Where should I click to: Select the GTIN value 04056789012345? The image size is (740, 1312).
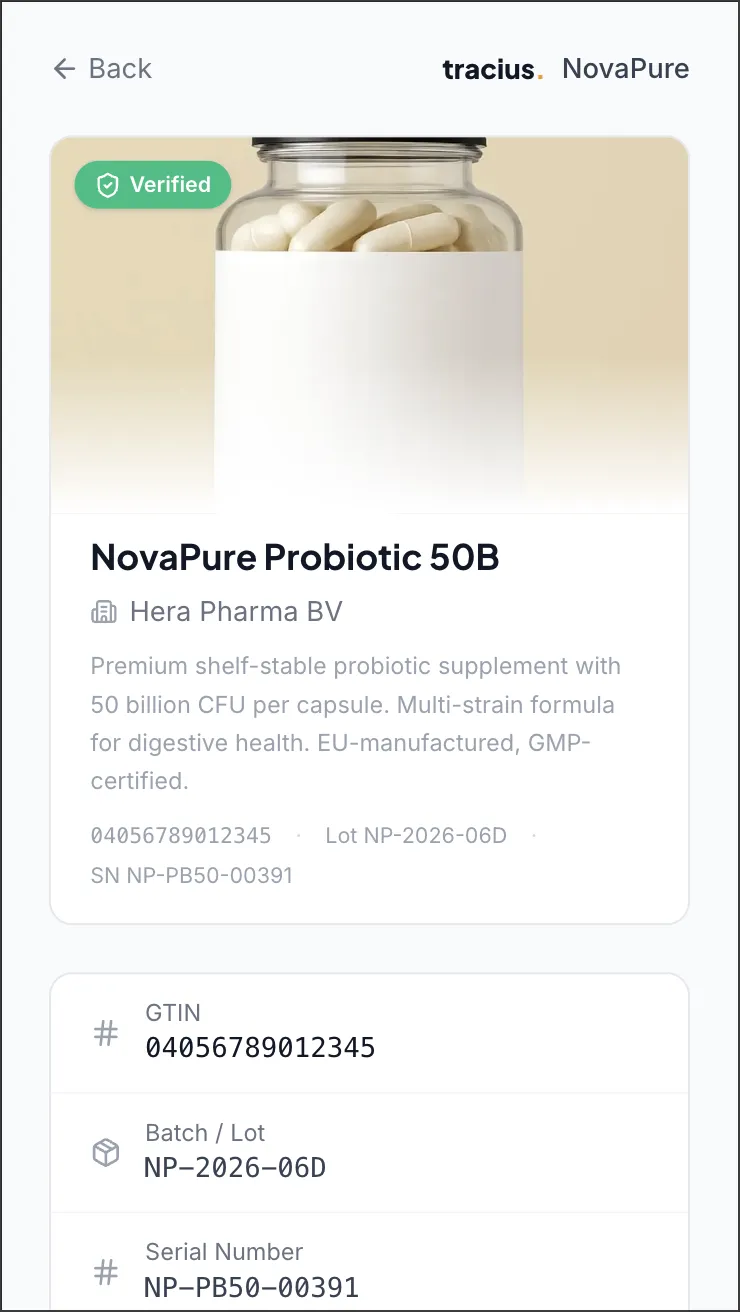[x=262, y=1049]
